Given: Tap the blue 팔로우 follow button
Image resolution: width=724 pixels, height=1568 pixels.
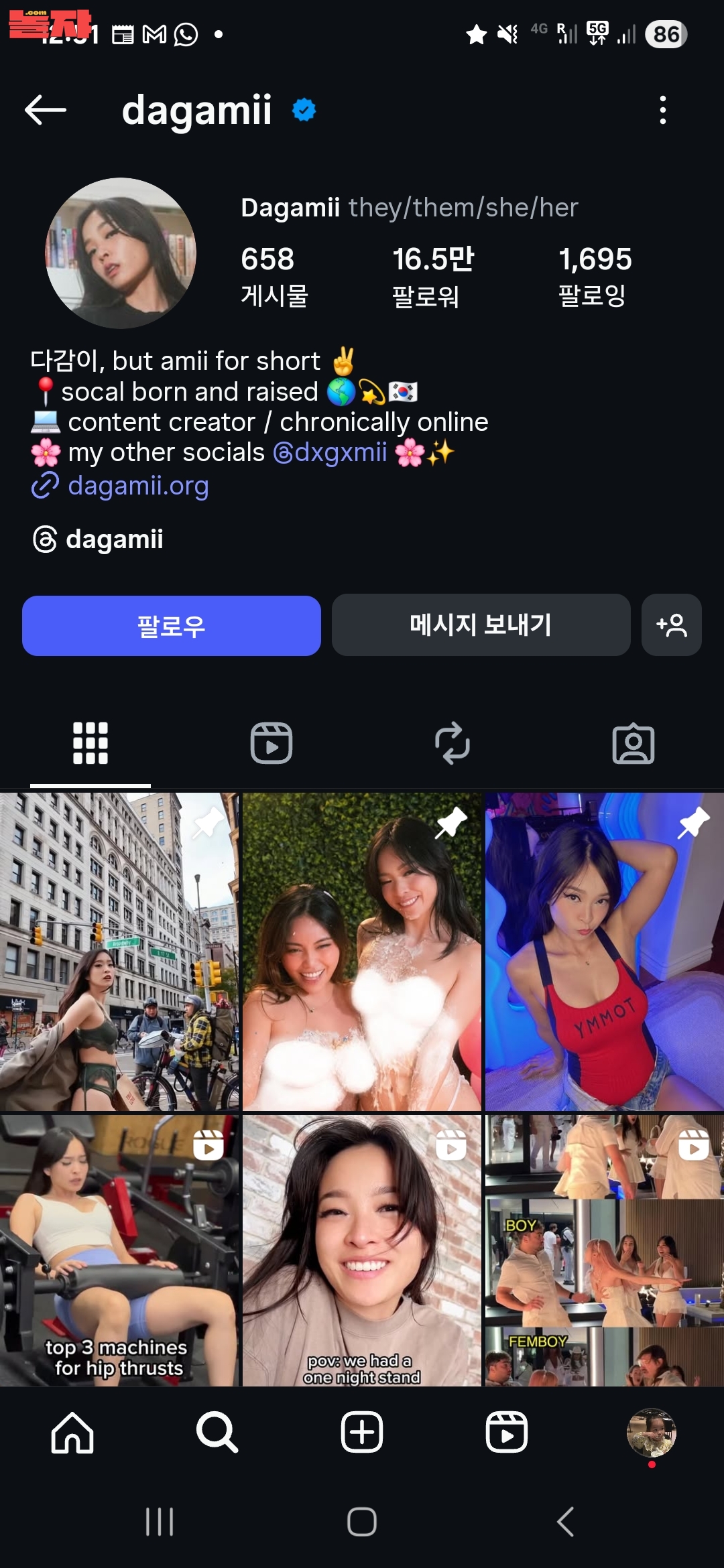Looking at the screenshot, I should pyautogui.click(x=172, y=626).
